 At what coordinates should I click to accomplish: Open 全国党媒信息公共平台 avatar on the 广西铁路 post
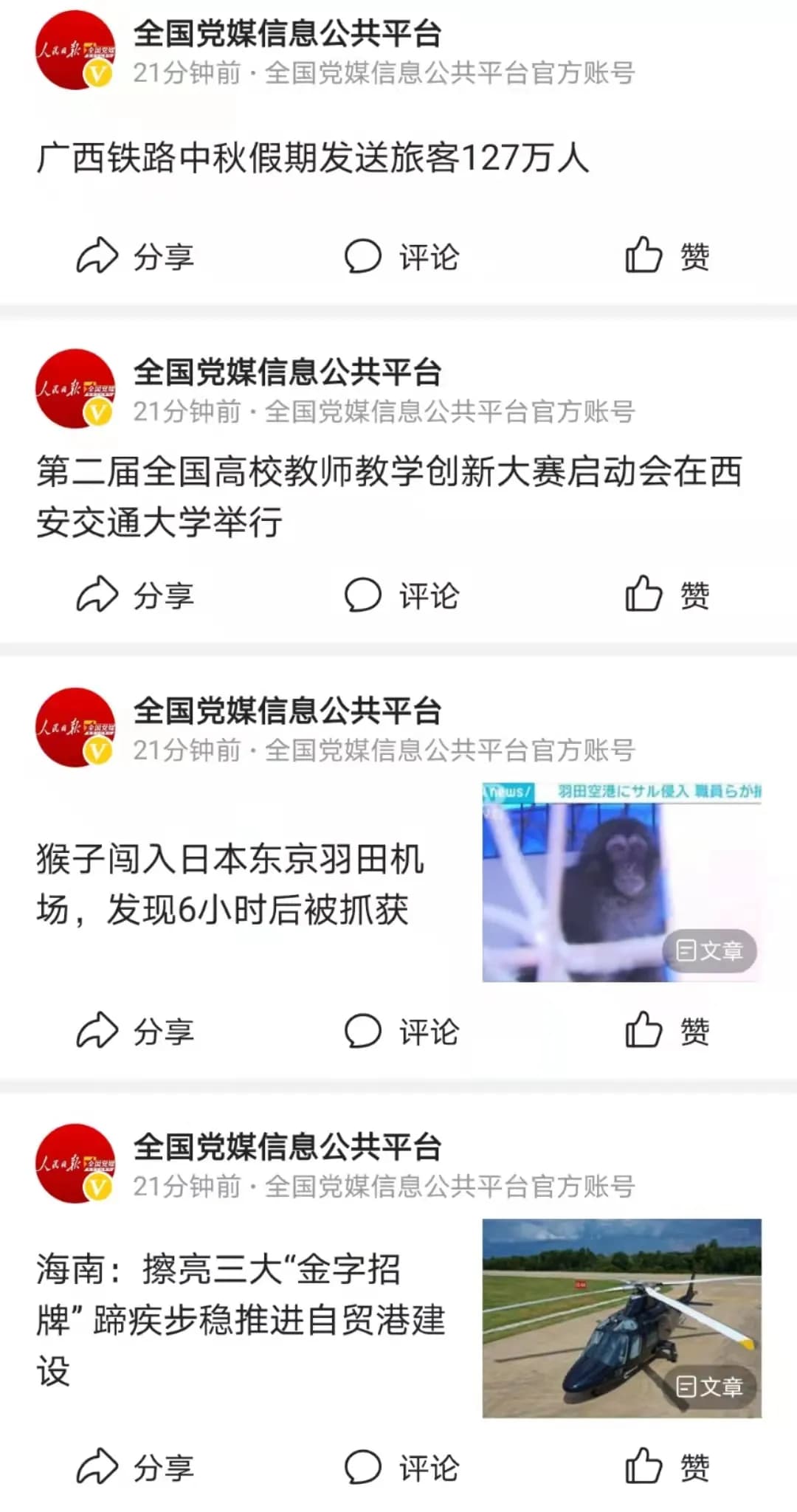(75, 50)
